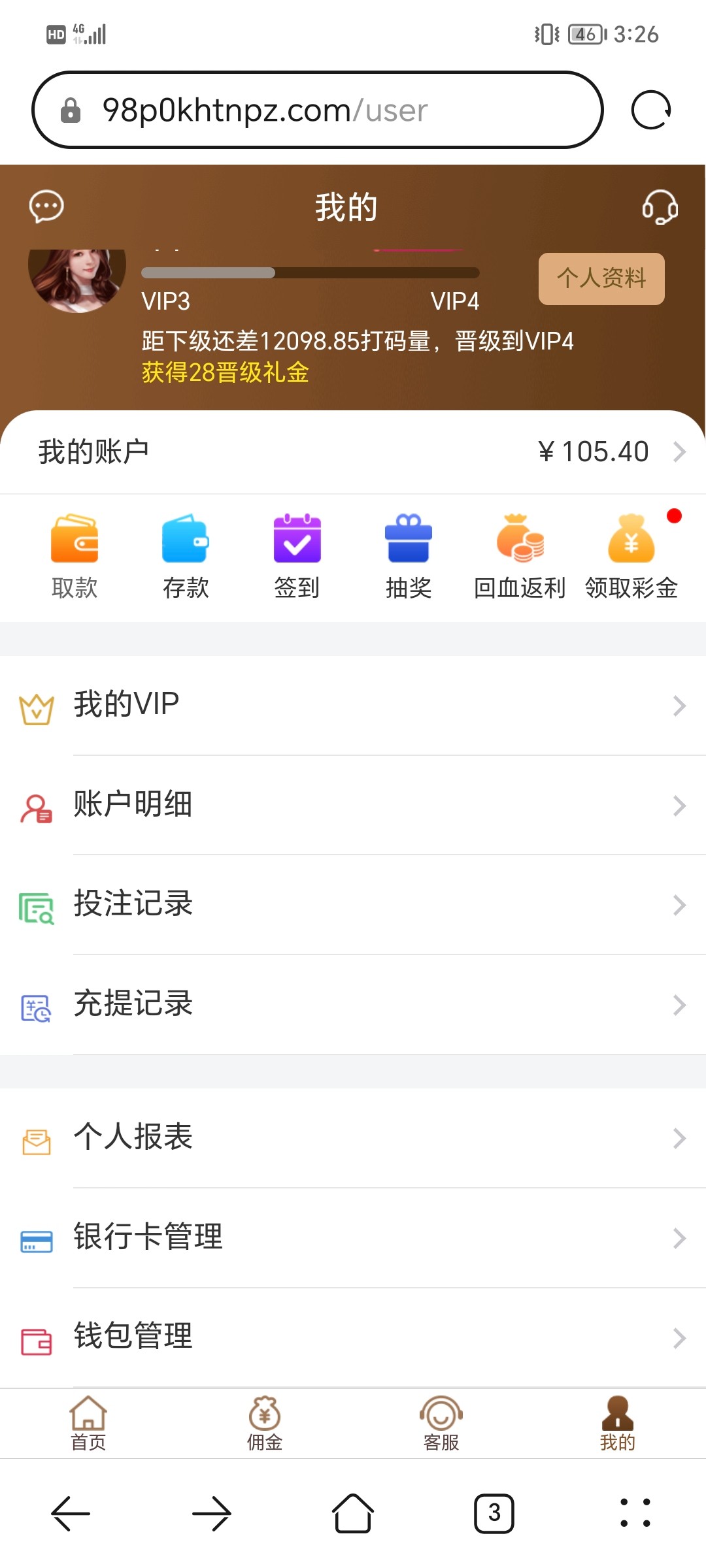This screenshot has width=706, height=1568.
Task: Open the messages chat bubble icon
Action: click(x=46, y=206)
